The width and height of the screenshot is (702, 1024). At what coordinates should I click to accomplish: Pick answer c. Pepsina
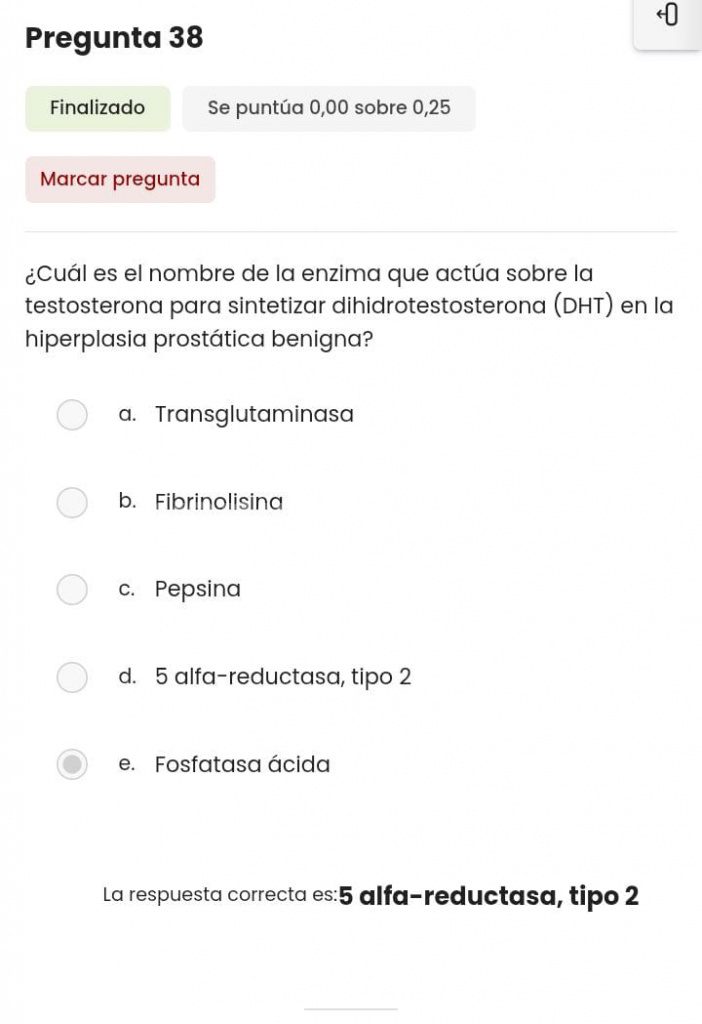(72, 590)
